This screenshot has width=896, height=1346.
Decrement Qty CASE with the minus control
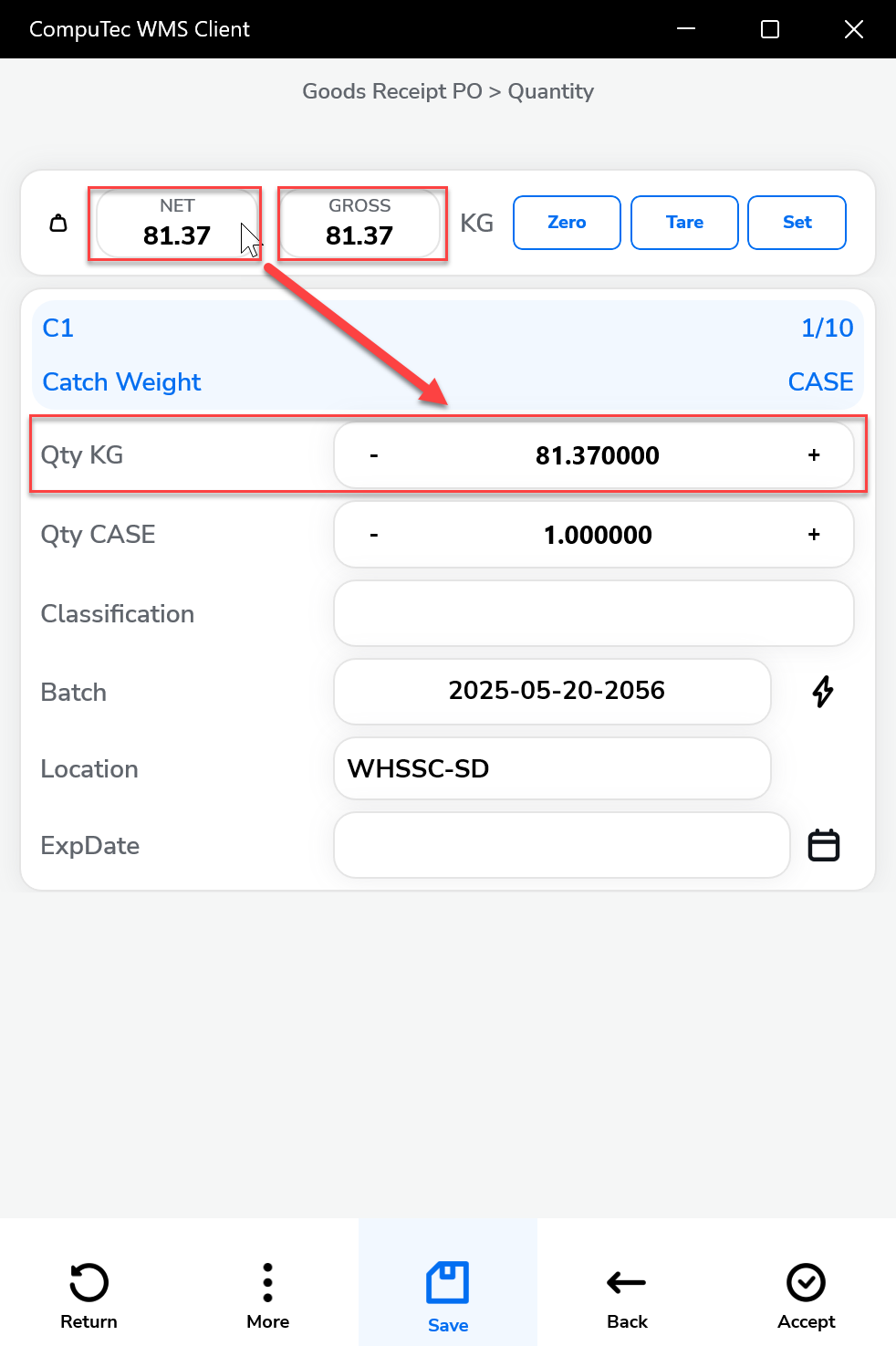tap(373, 535)
